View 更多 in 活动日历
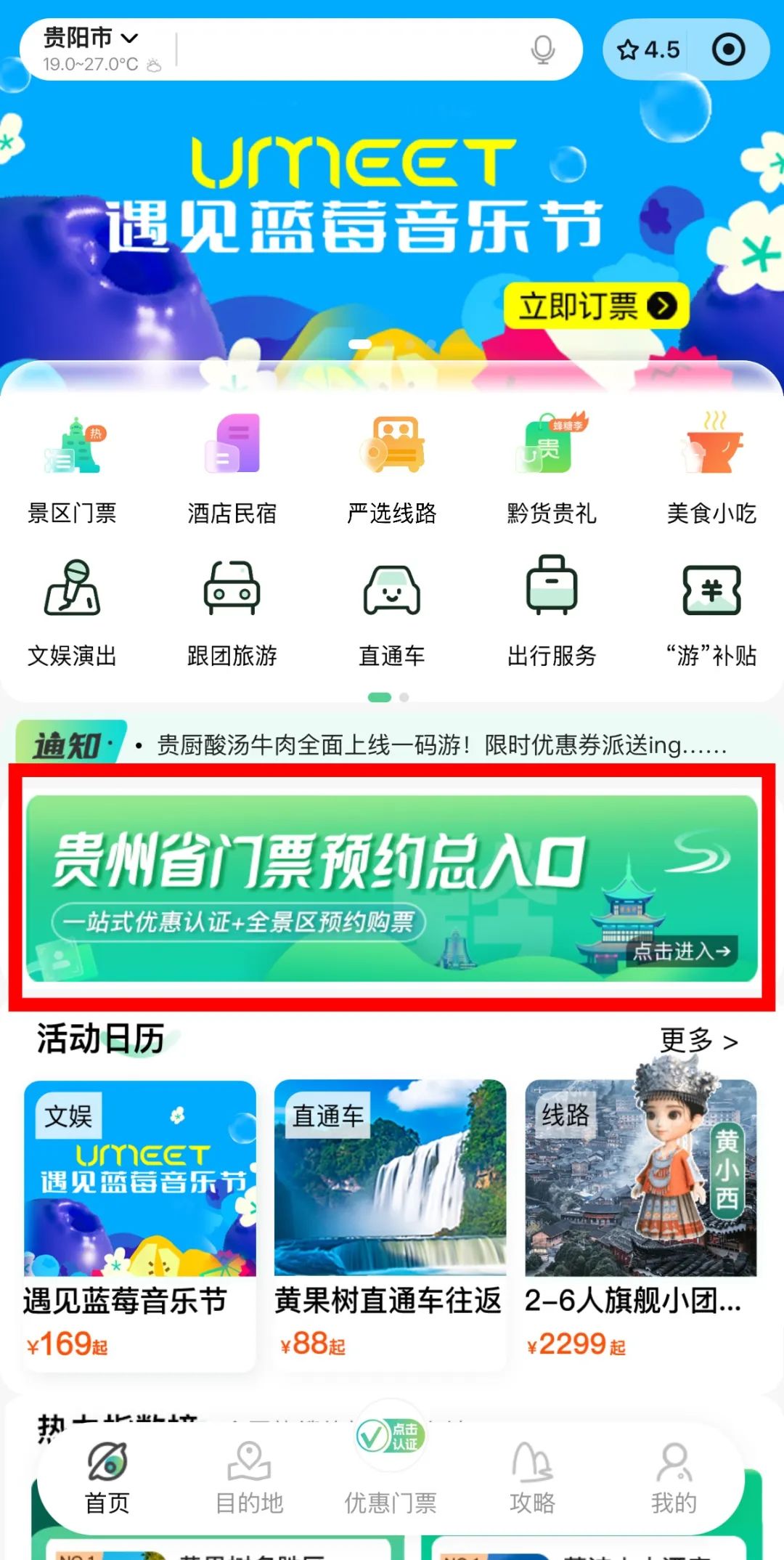Screen dimensions: 784x1560 698,1040
